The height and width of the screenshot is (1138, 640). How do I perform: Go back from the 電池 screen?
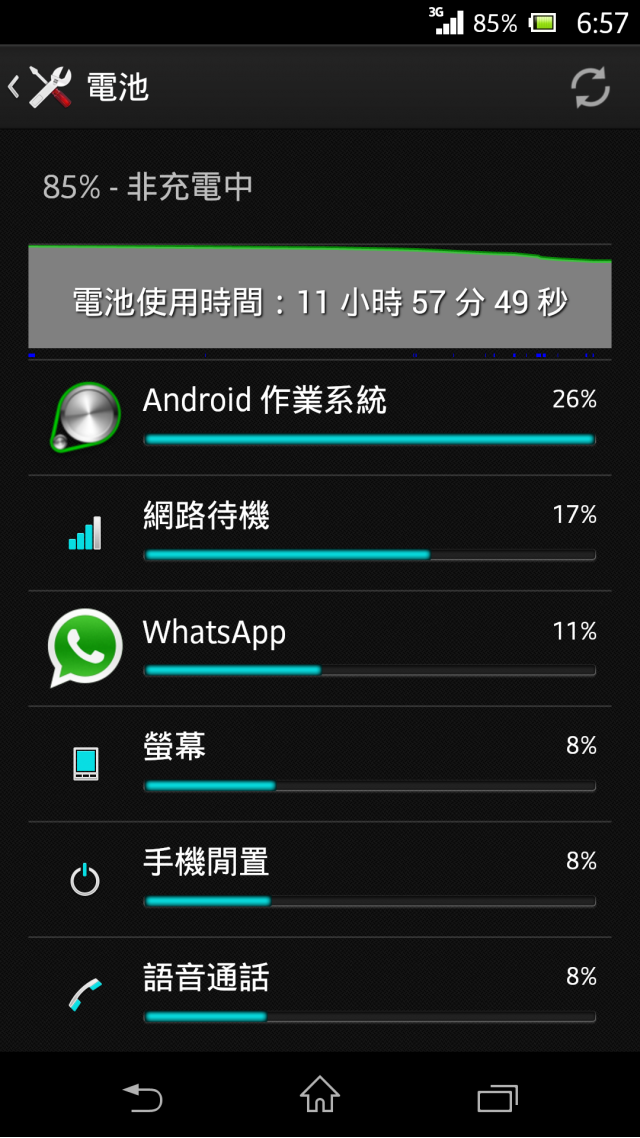[x=40, y=88]
